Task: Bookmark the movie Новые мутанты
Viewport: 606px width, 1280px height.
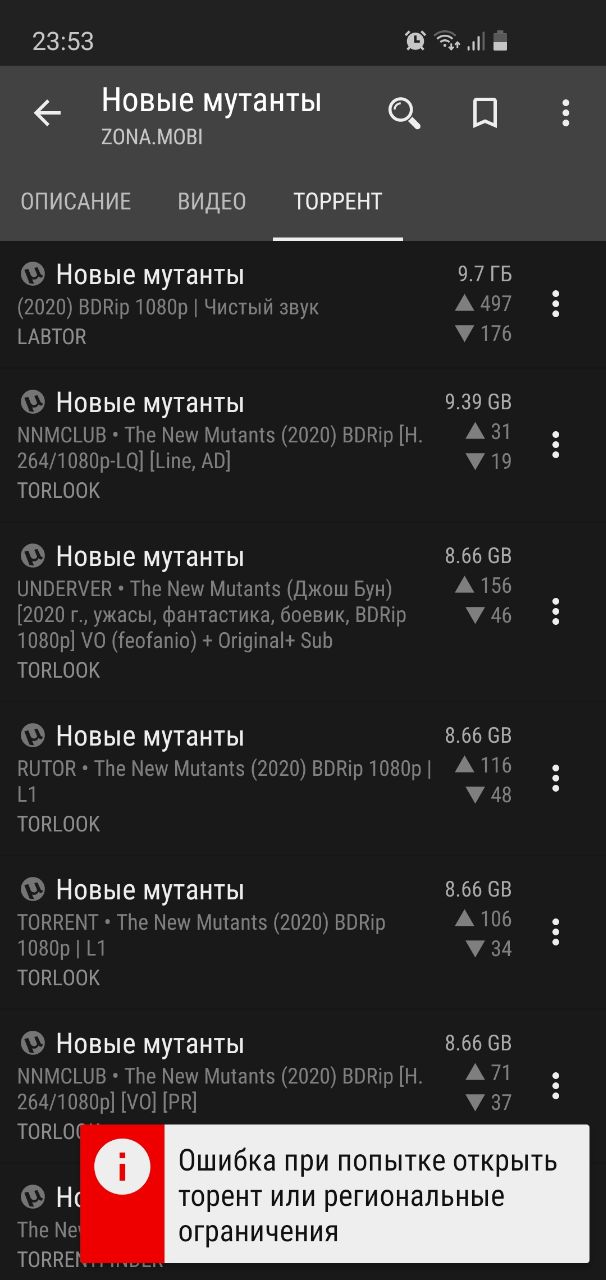Action: point(485,113)
